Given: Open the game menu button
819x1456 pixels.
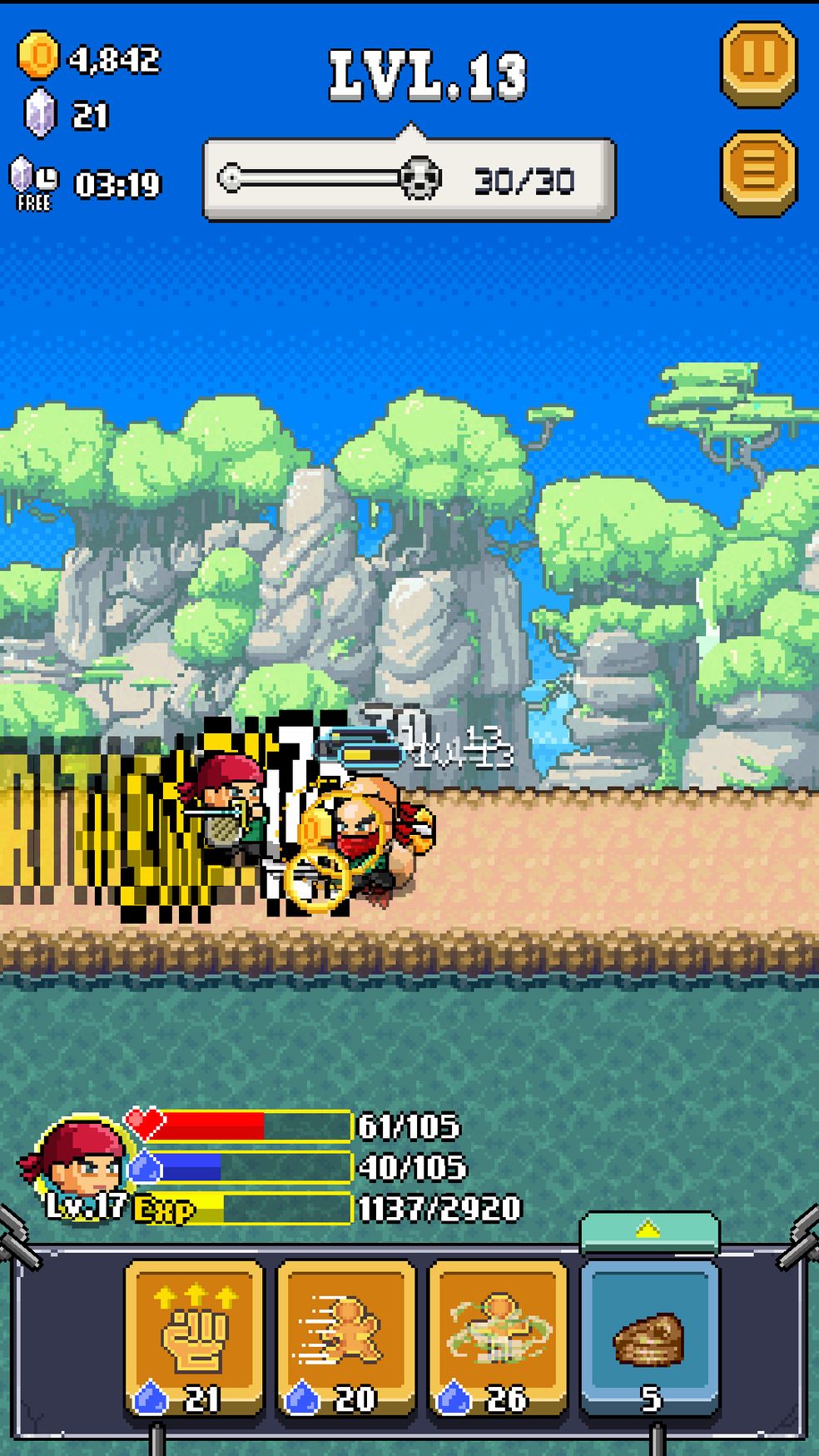Looking at the screenshot, I should tap(758, 173).
